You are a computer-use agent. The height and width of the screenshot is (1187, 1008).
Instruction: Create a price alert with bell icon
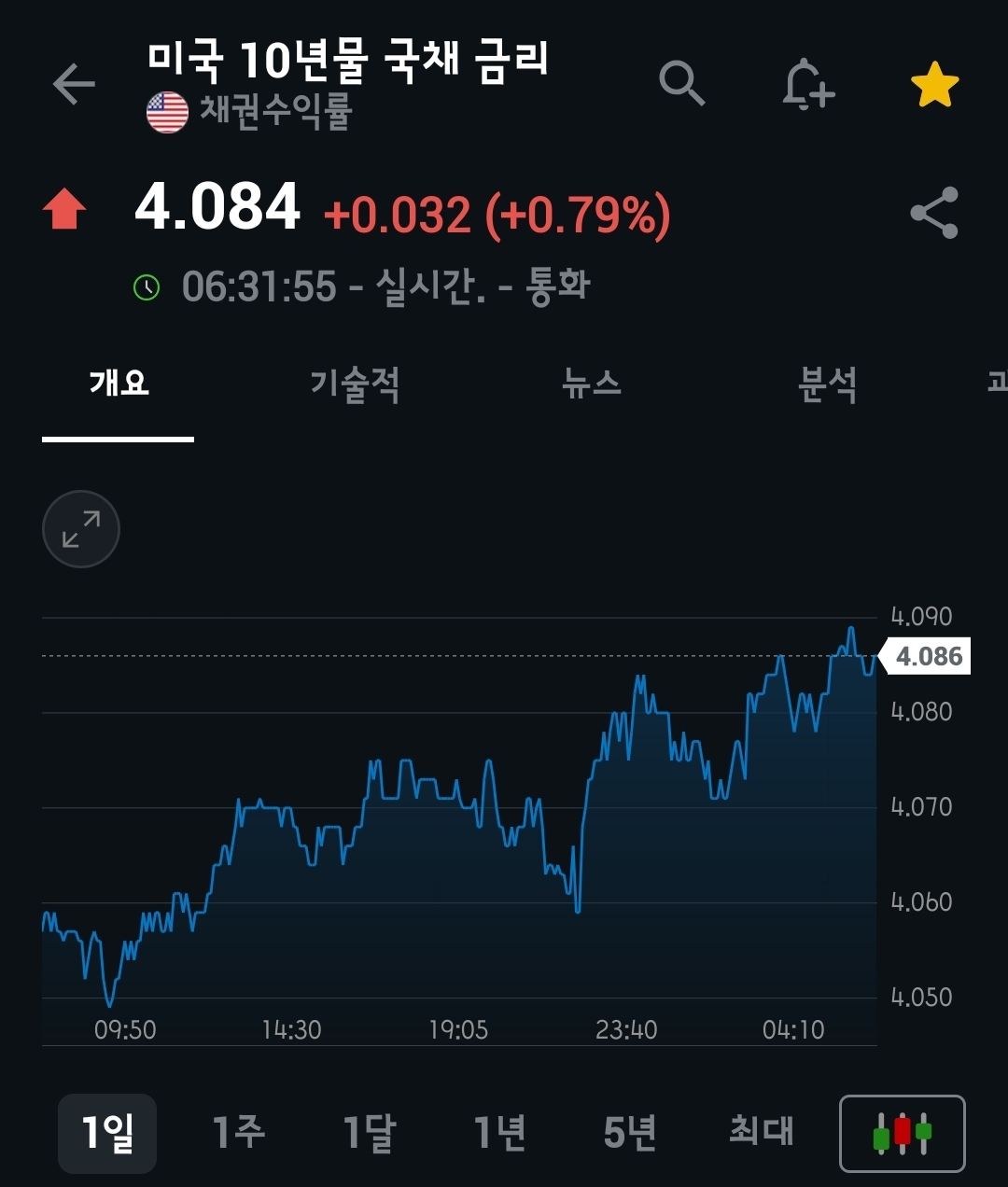point(806,84)
